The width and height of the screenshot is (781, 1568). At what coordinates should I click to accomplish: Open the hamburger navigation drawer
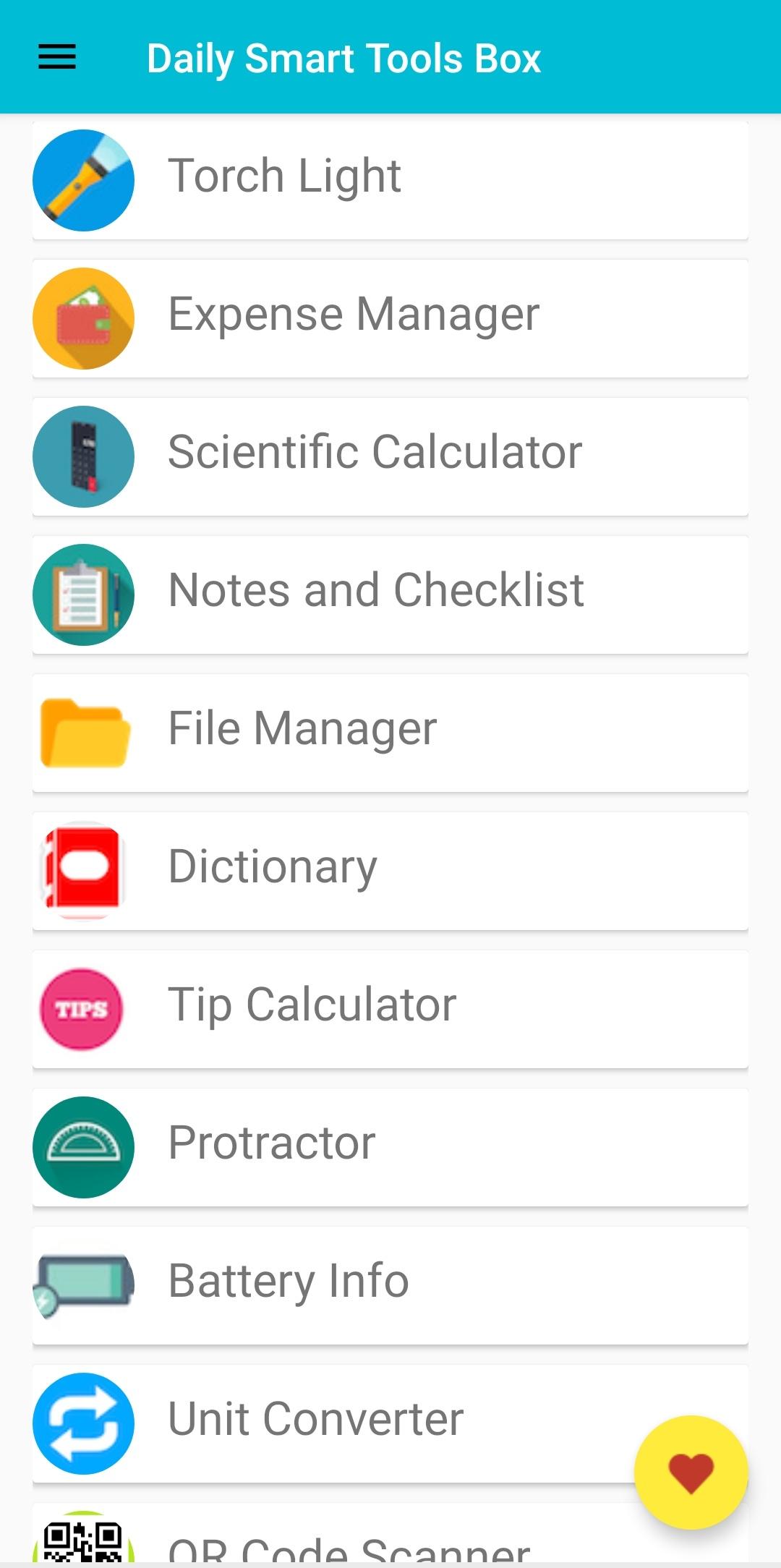[x=57, y=57]
